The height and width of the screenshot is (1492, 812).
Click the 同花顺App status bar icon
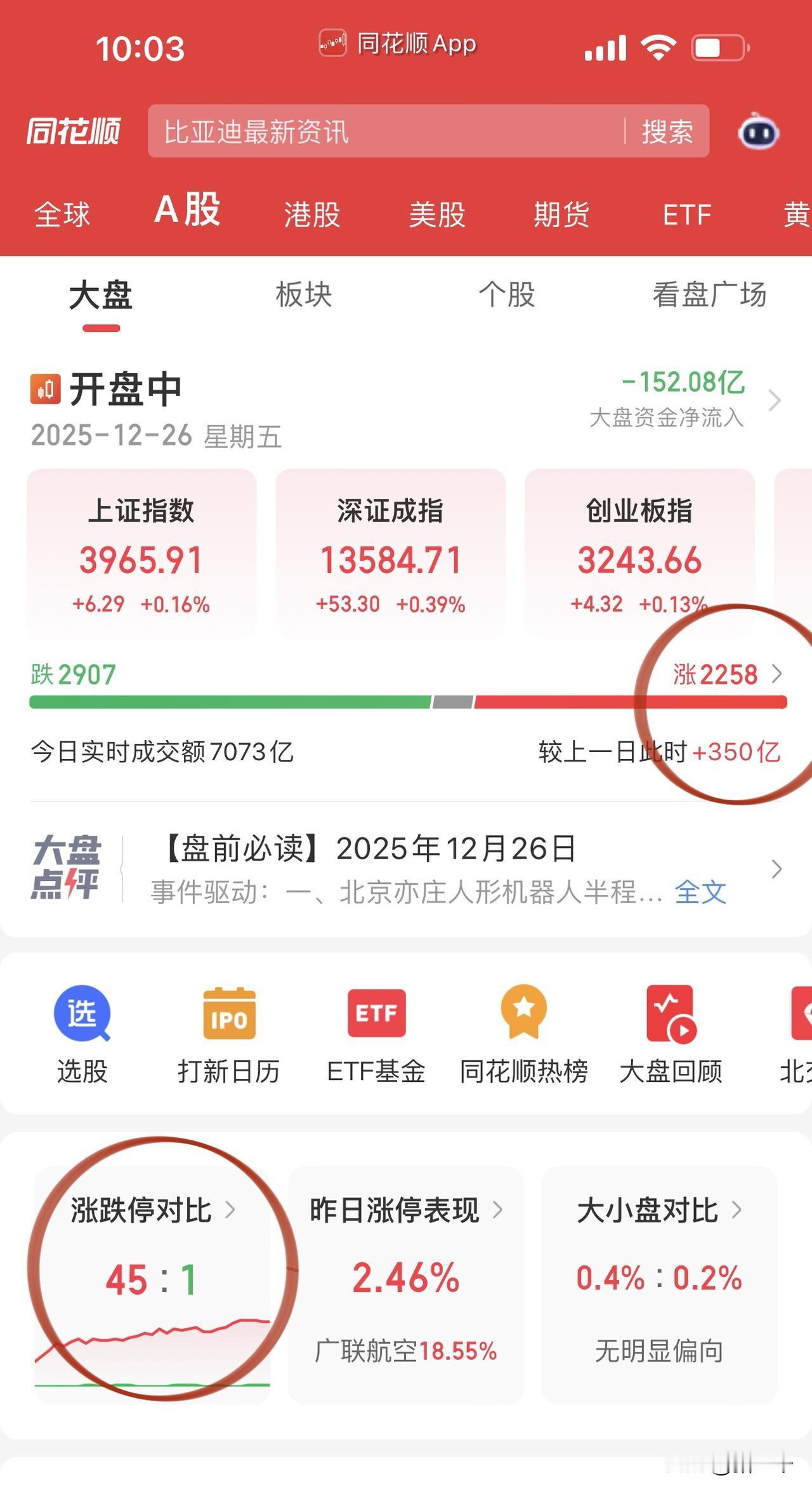(332, 43)
